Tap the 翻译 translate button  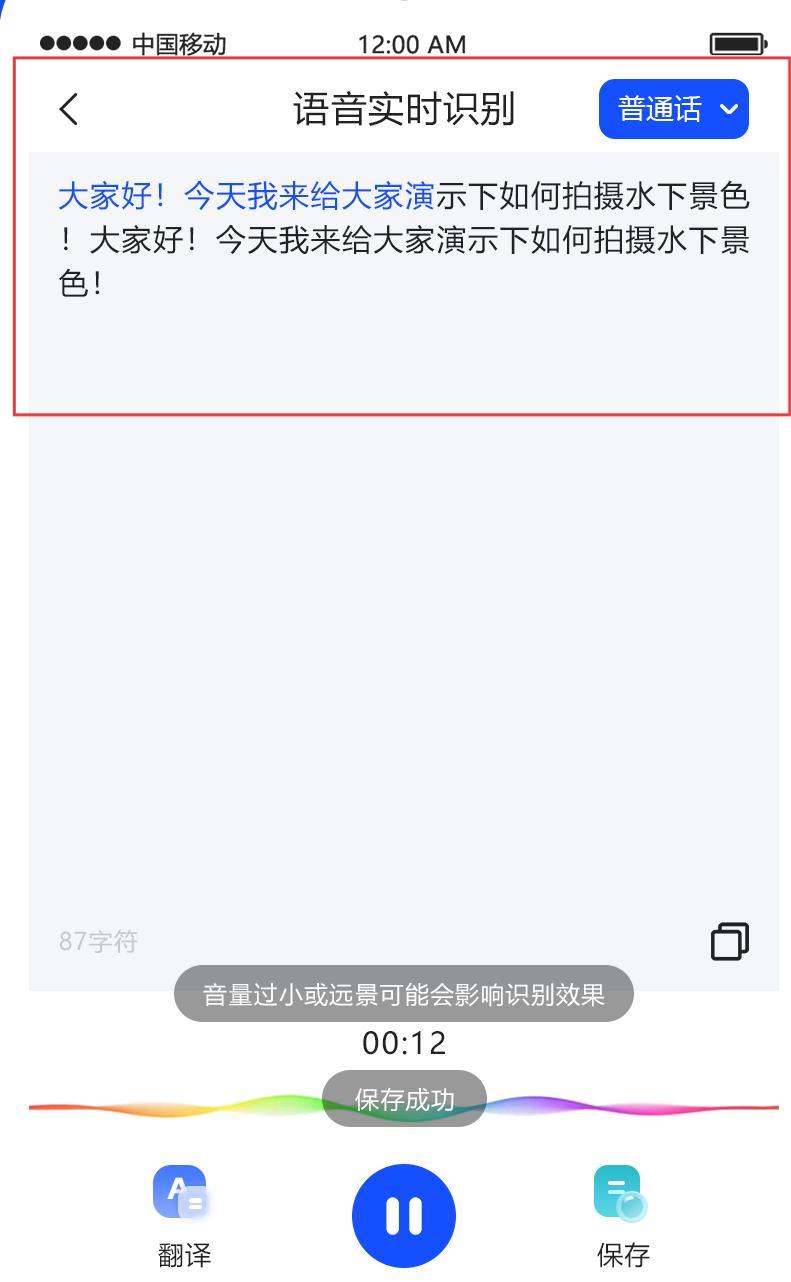click(x=184, y=1216)
